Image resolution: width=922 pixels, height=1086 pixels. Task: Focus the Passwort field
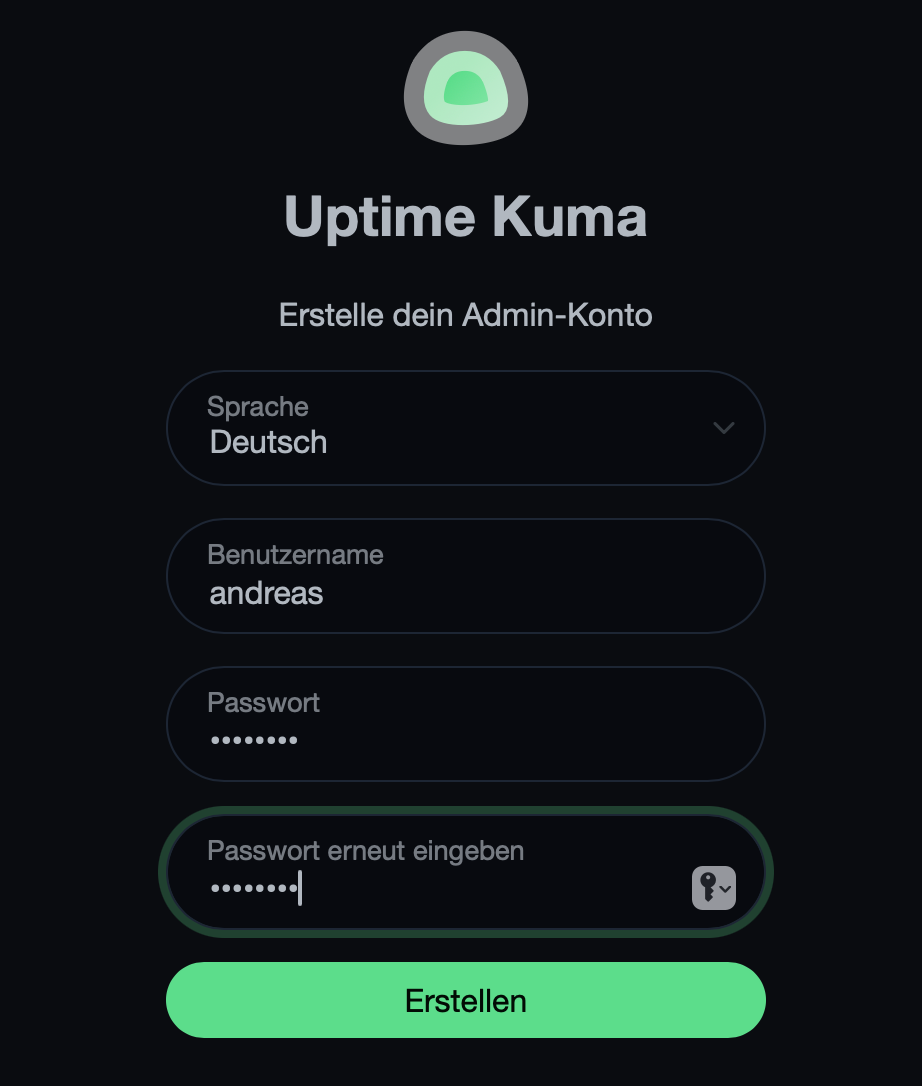[465, 724]
